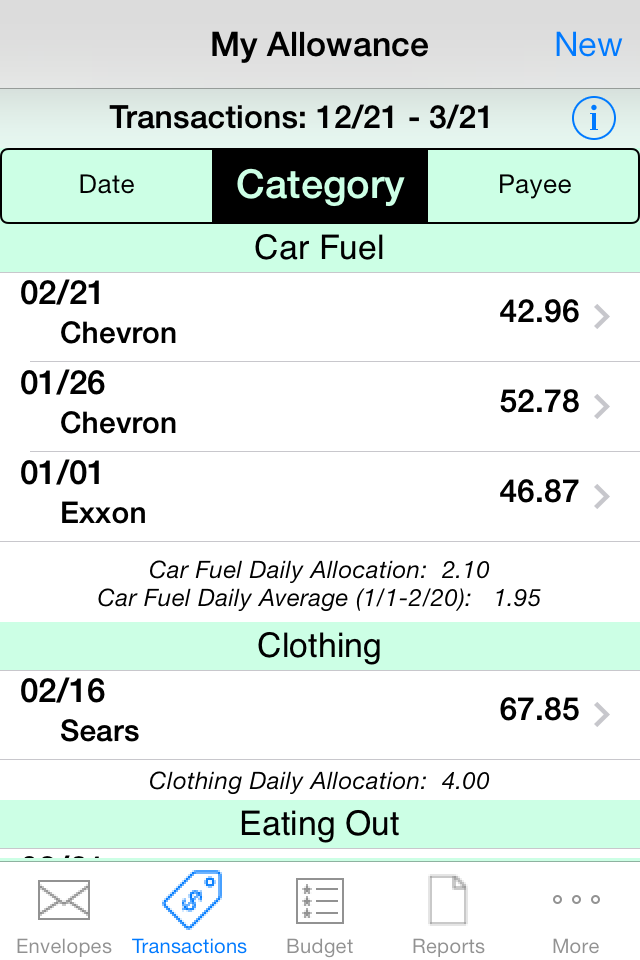The height and width of the screenshot is (960, 640).
Task: Create a new transaction with New
Action: coord(588,45)
